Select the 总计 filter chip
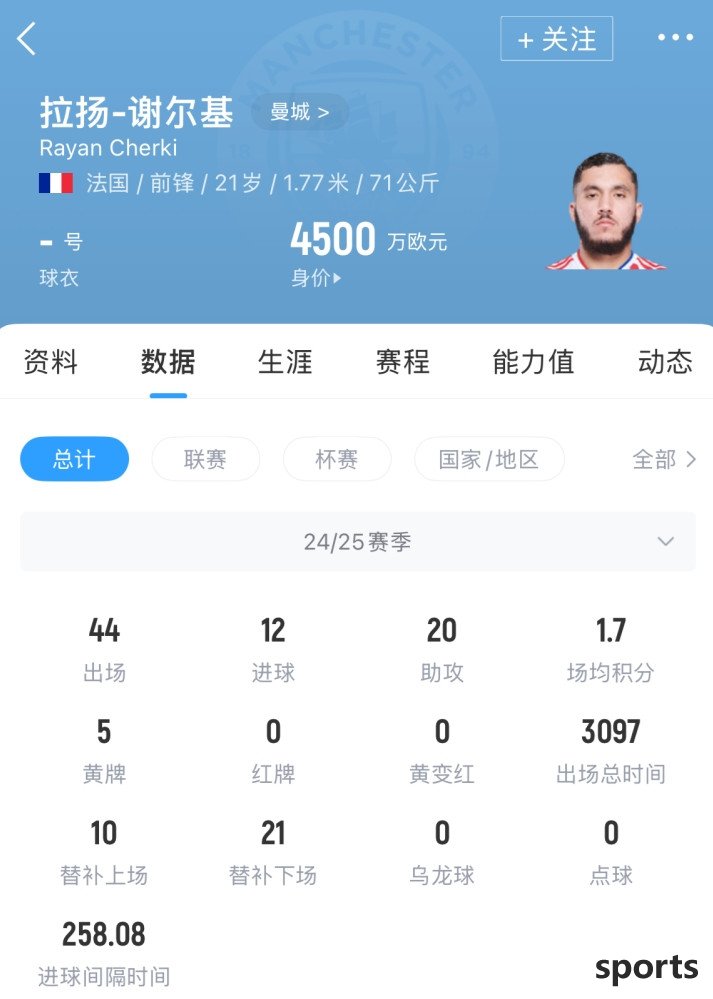This screenshot has width=713, height=999. point(74,459)
